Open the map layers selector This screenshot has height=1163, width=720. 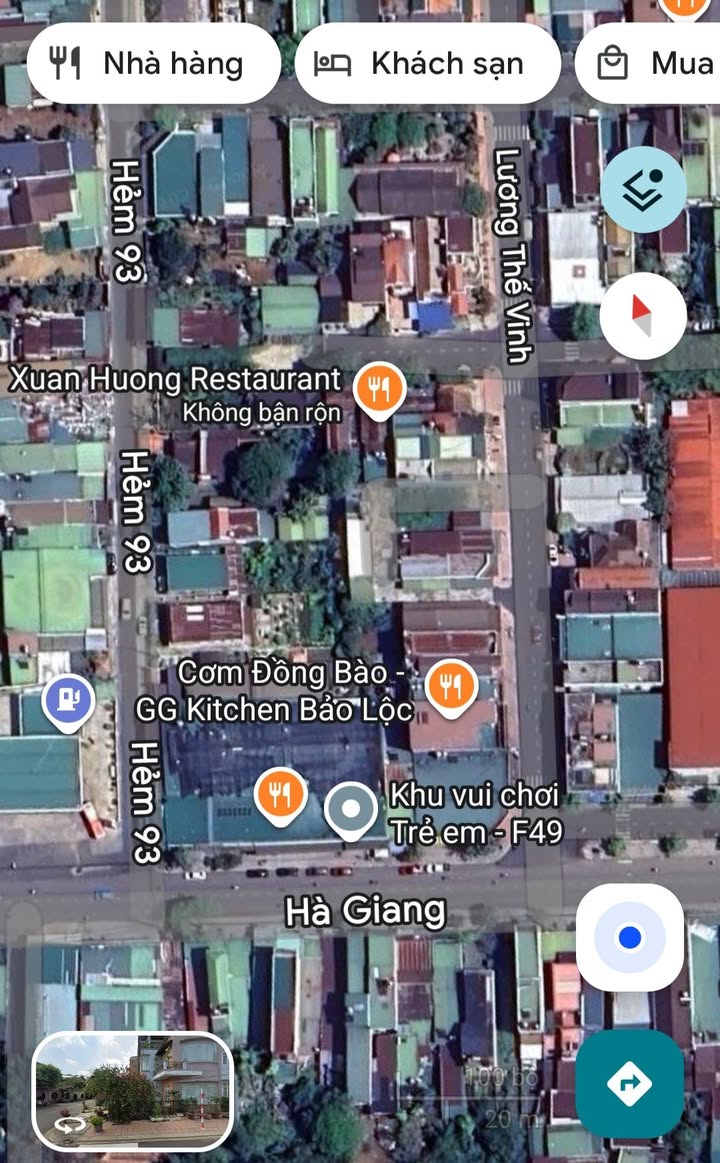pyautogui.click(x=643, y=190)
